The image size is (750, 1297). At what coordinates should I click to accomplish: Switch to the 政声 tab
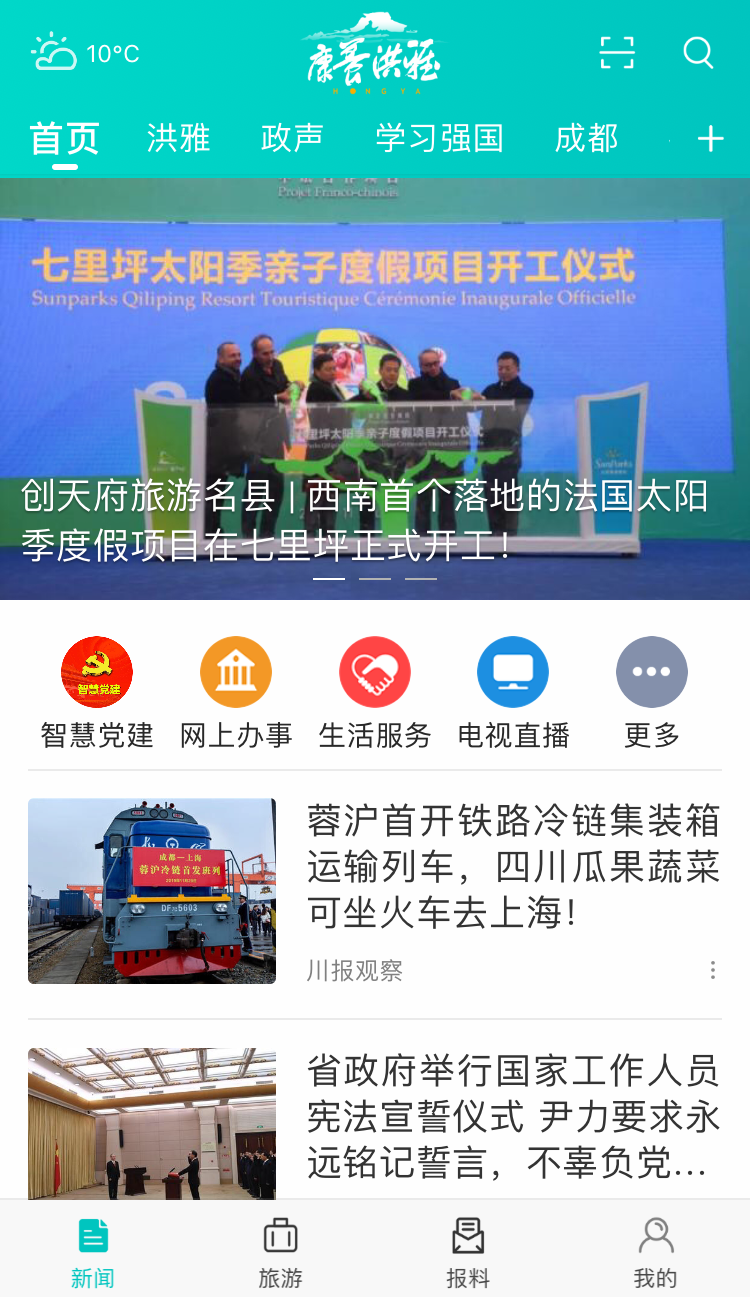292,138
